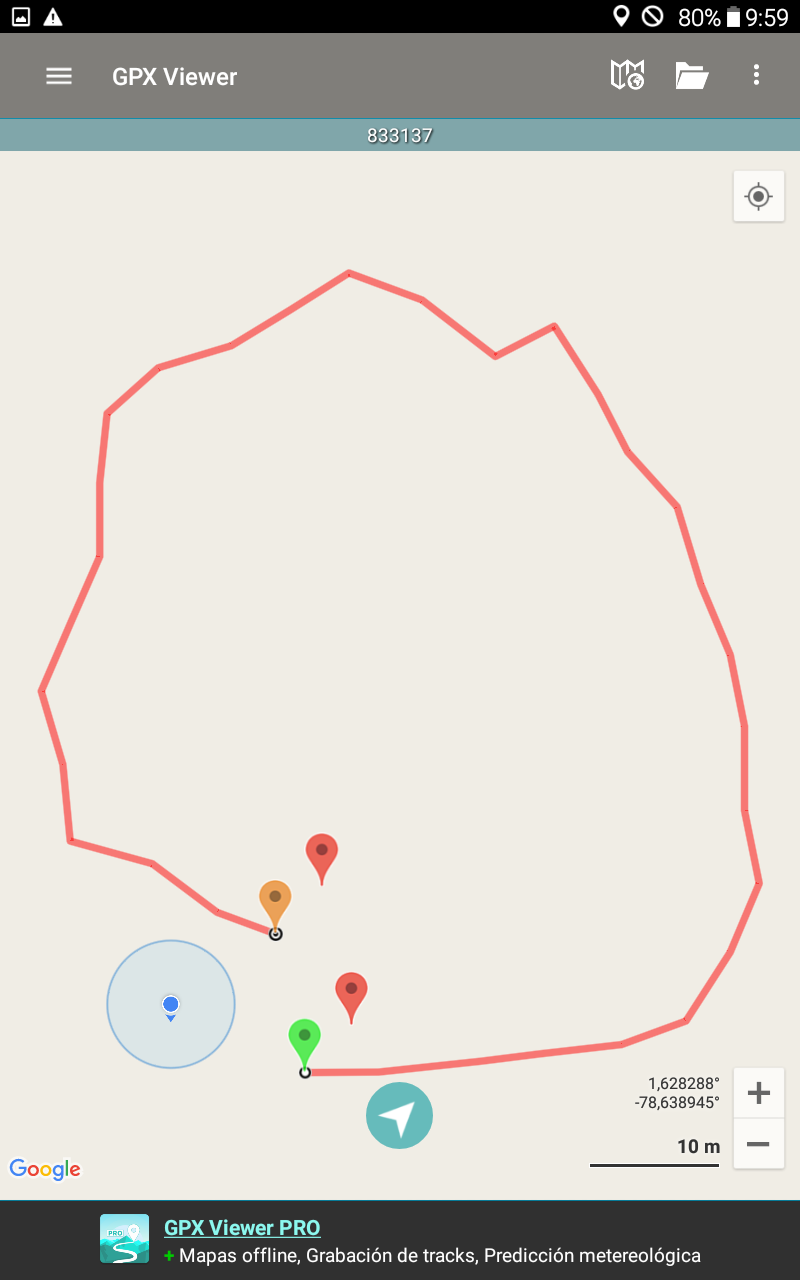Screen dimensions: 800x1280
Task: Tap the 833137 track title bar
Action: (x=400, y=135)
